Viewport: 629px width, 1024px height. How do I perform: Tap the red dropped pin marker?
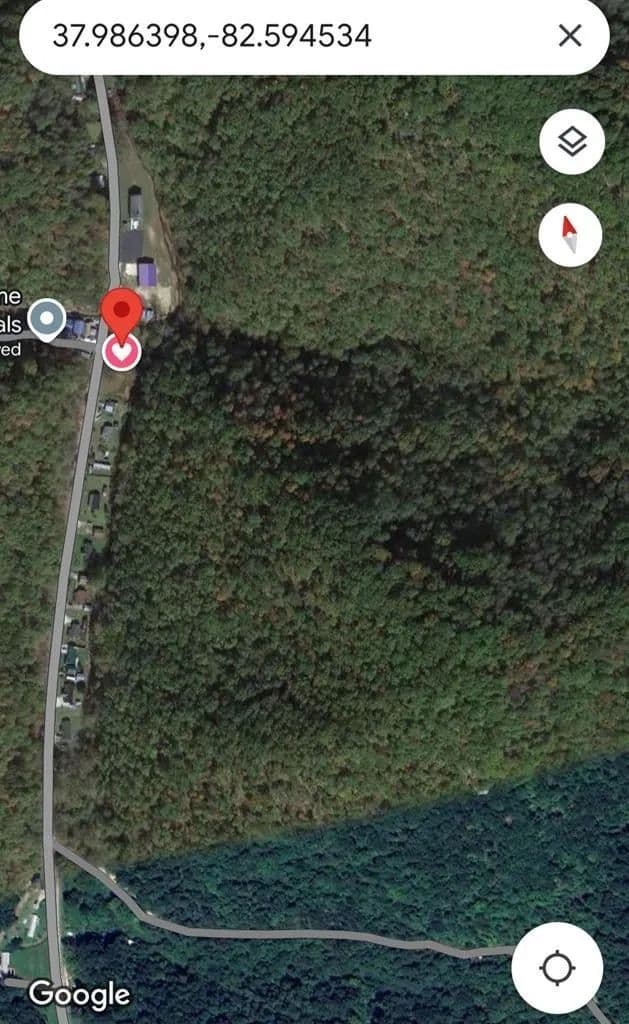click(x=123, y=310)
